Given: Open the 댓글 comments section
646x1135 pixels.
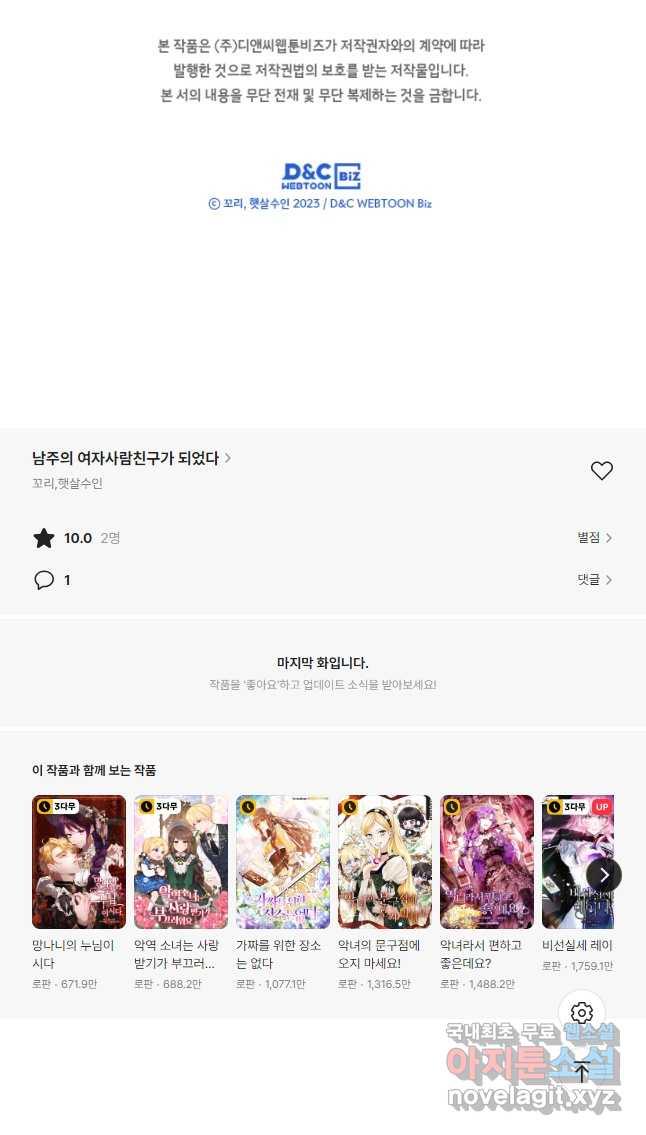Looking at the screenshot, I should [x=594, y=580].
